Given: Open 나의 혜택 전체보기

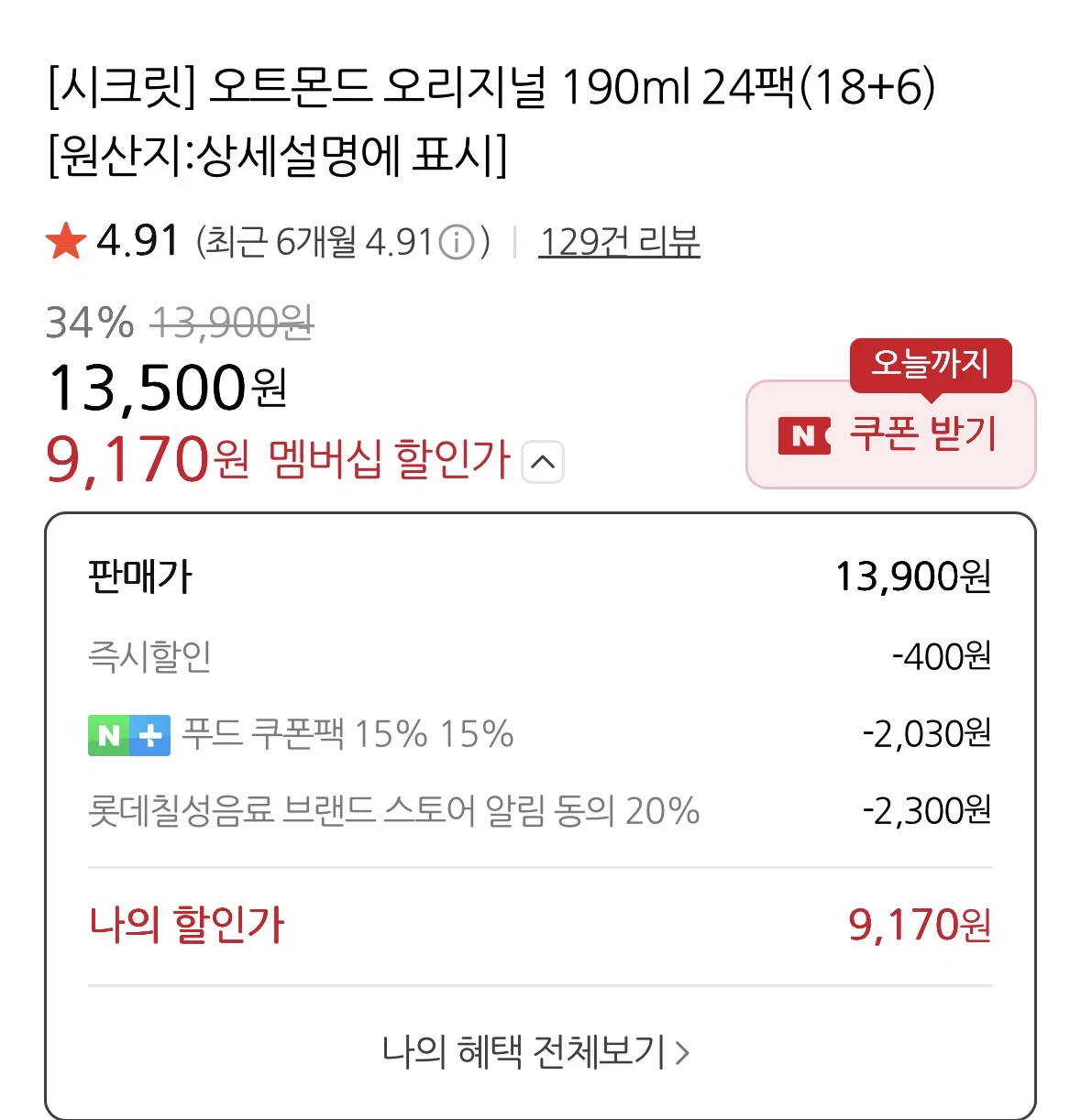Looking at the screenshot, I should pyautogui.click(x=535, y=1051).
